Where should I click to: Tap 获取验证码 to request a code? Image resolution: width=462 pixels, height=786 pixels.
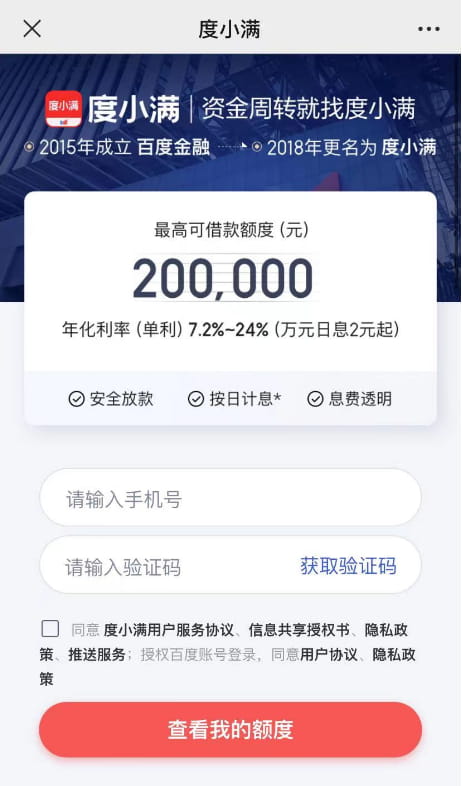pyautogui.click(x=348, y=566)
